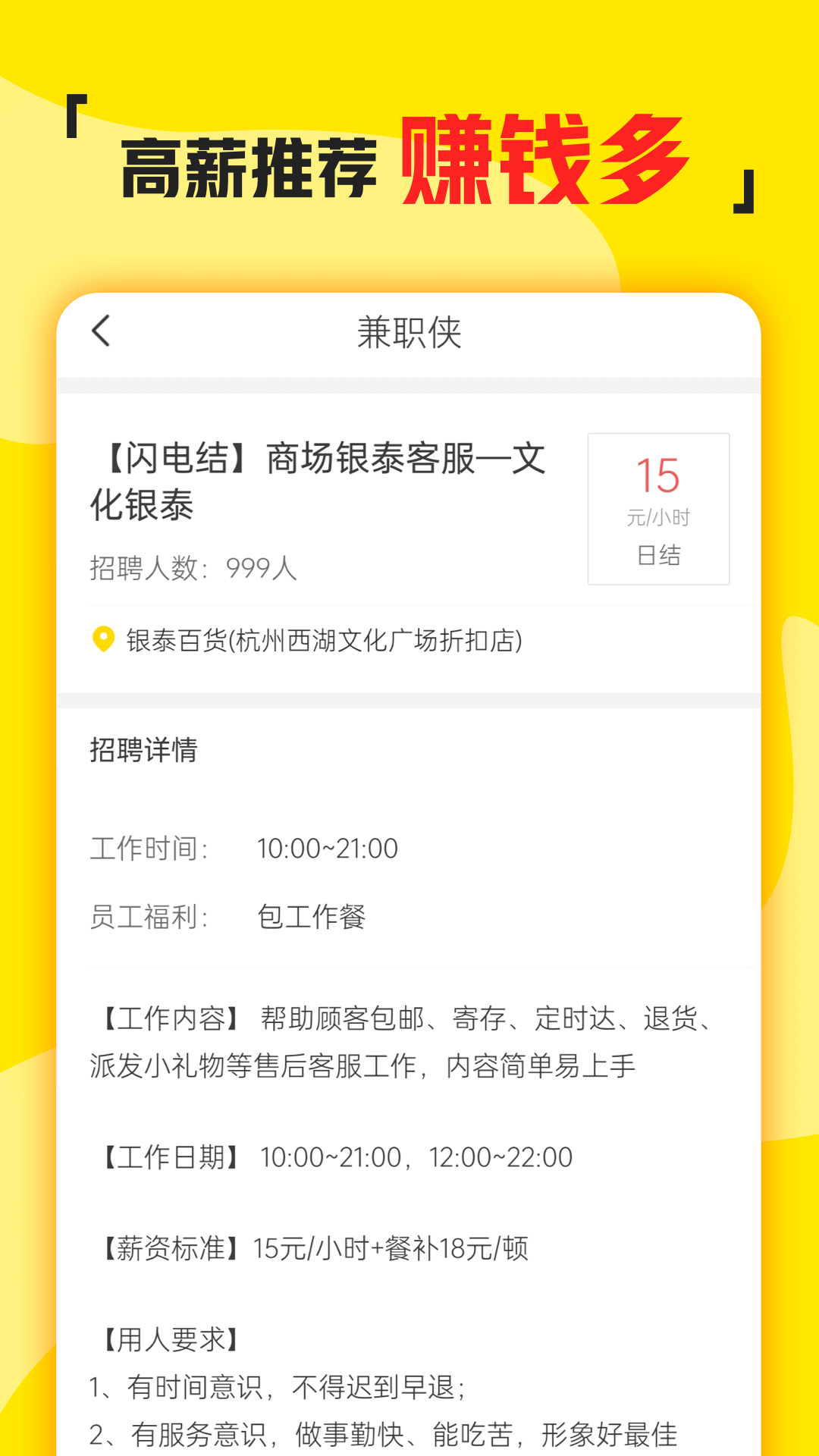Tap the 【薪资标准】 salary details line
The height and width of the screenshot is (1456, 819).
pos(311,1246)
